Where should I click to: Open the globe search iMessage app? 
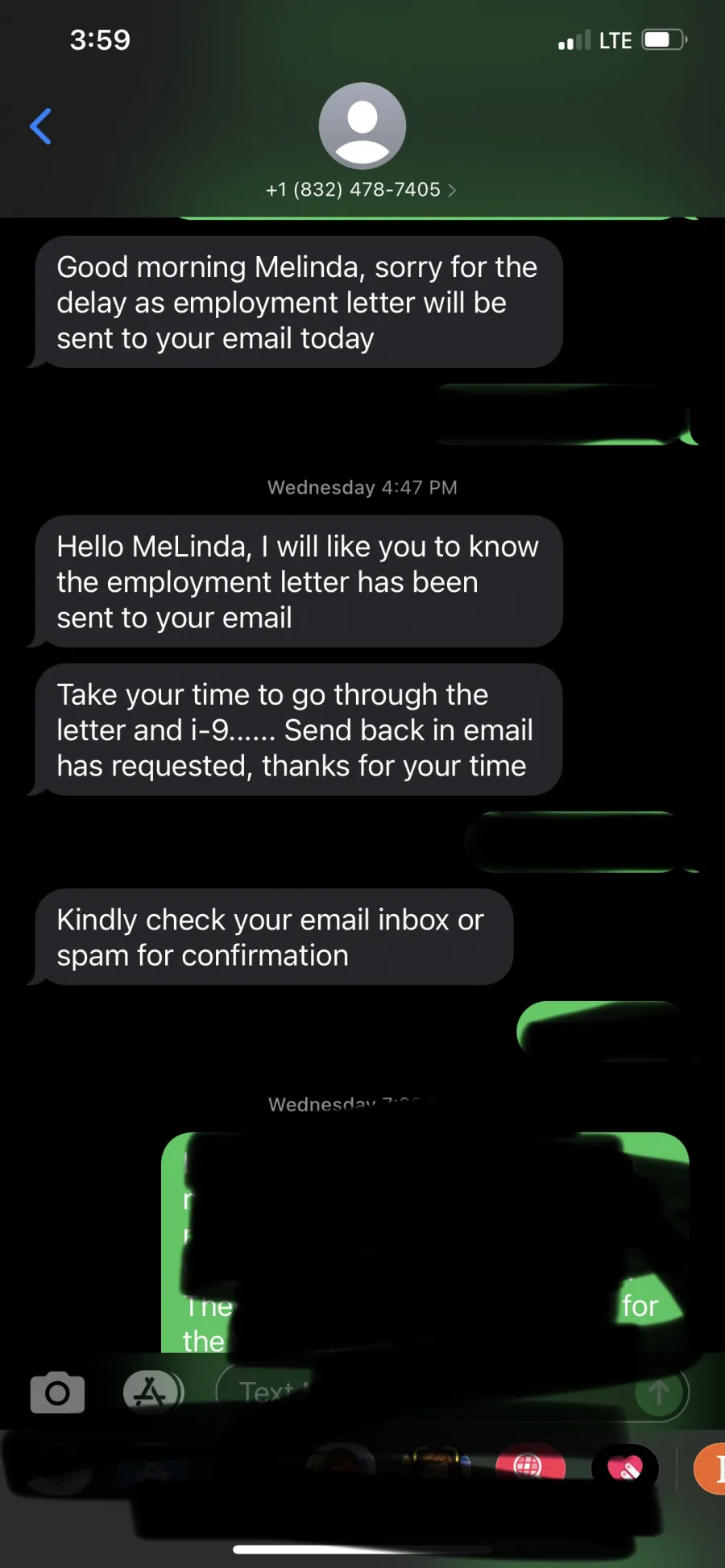click(529, 1467)
